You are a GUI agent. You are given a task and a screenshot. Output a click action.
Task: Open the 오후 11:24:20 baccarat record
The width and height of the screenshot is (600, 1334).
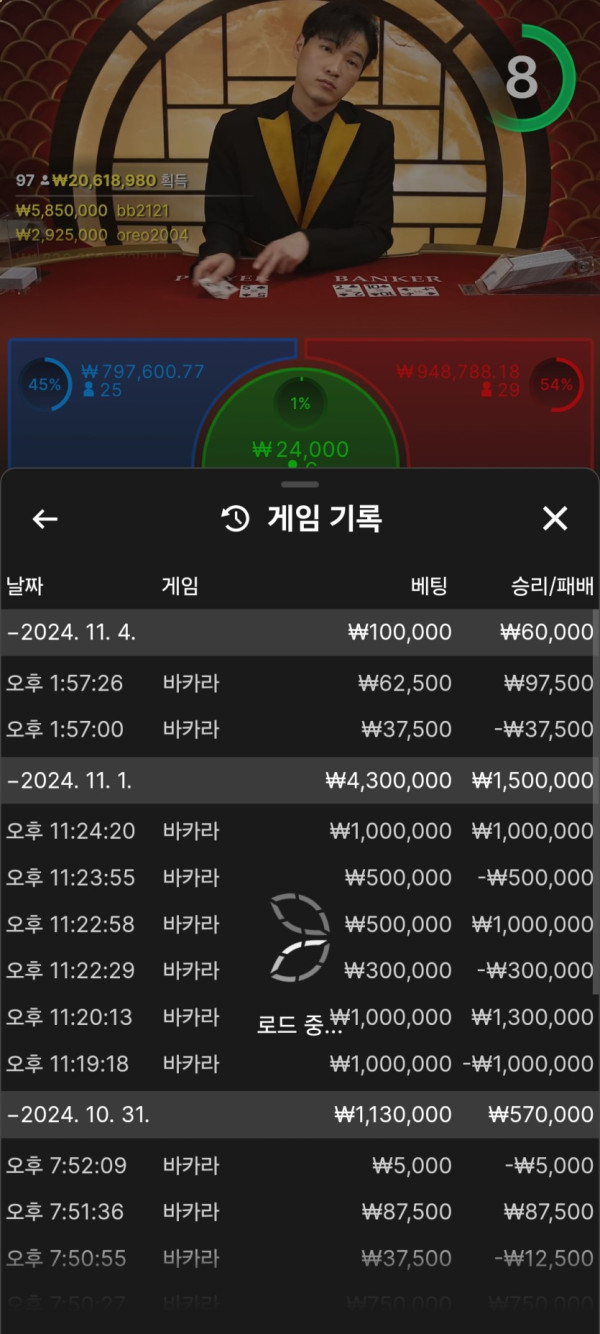point(300,831)
